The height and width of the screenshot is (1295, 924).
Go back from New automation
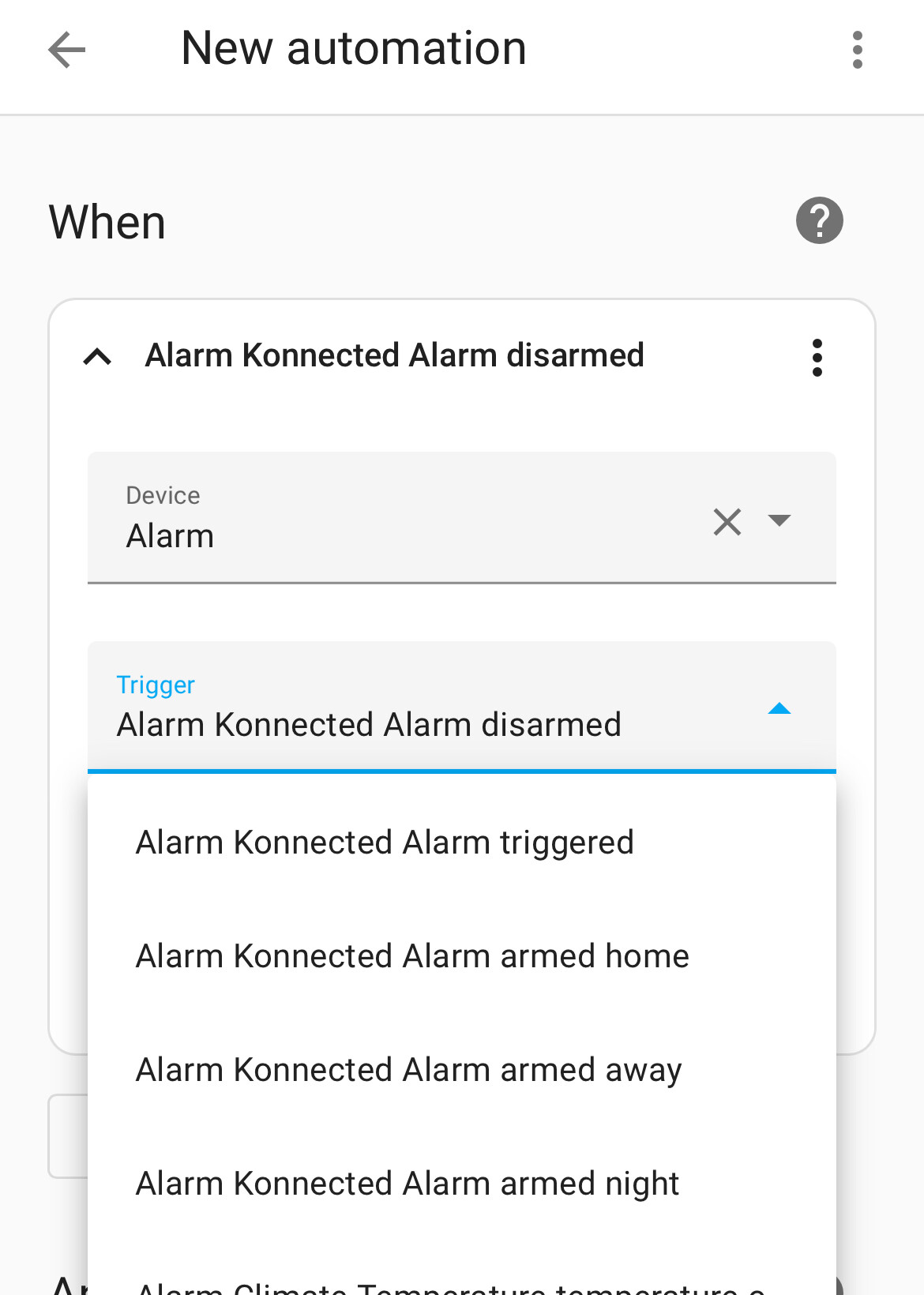67,51
